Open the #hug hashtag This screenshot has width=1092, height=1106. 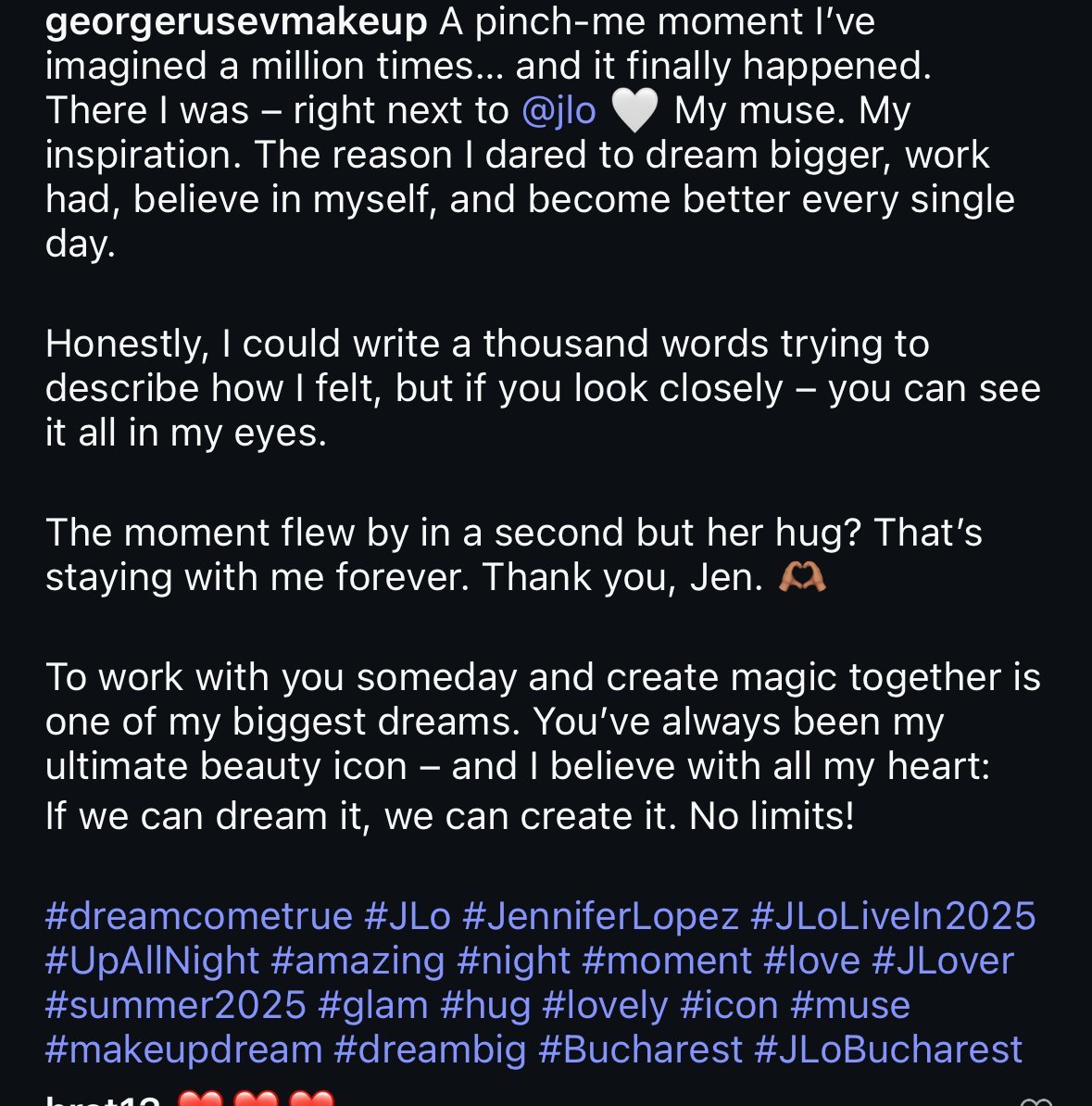pyautogui.click(x=485, y=1005)
